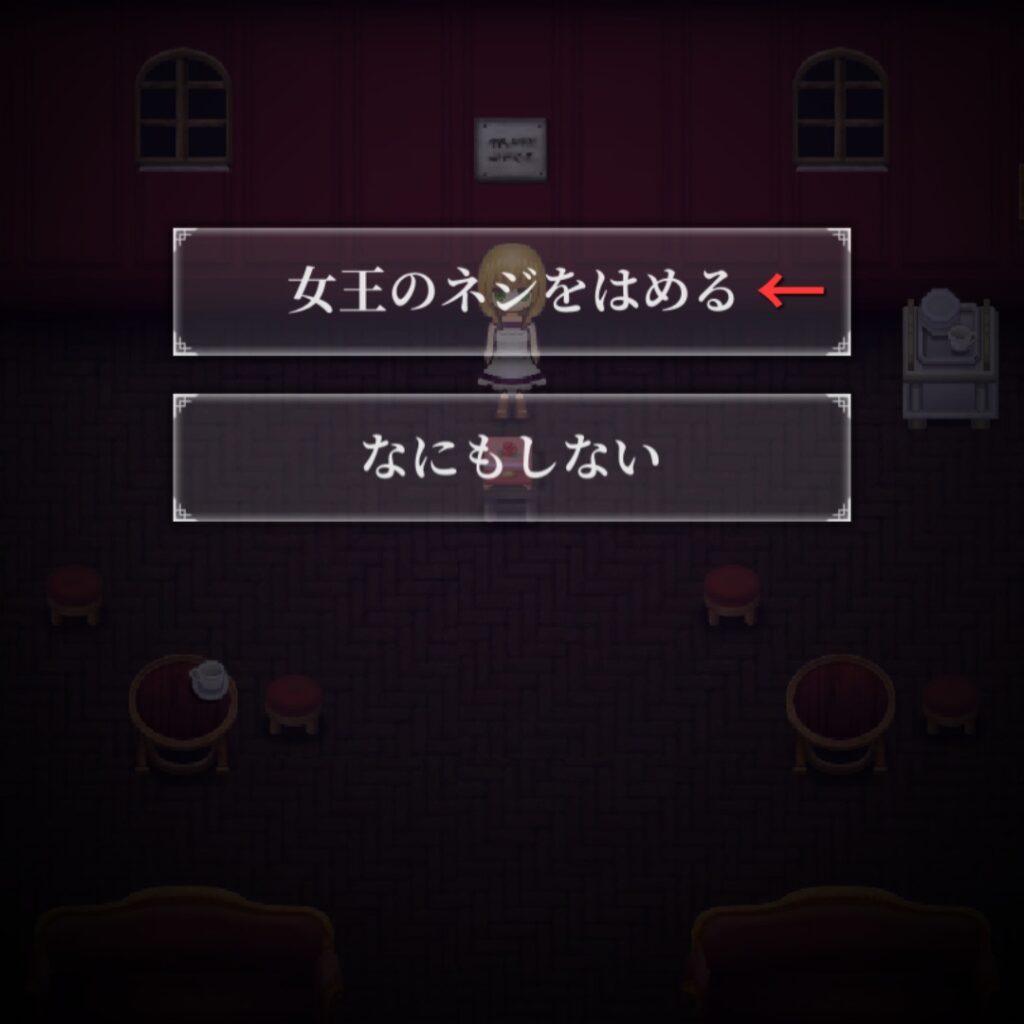Image resolution: width=1024 pixels, height=1024 pixels.
Task: Select なにもしない option
Action: coord(512,458)
